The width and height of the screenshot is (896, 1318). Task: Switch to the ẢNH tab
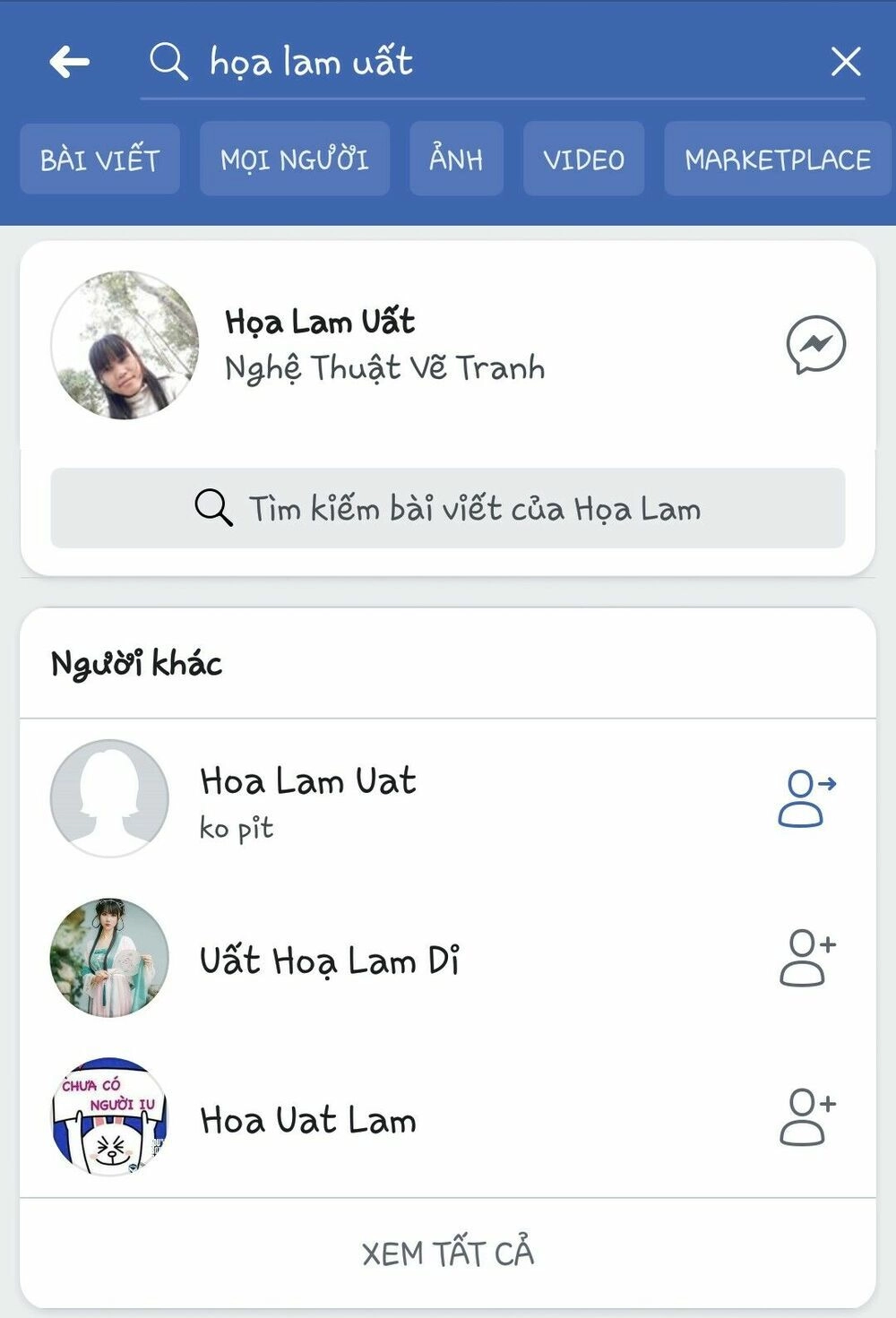click(x=456, y=159)
